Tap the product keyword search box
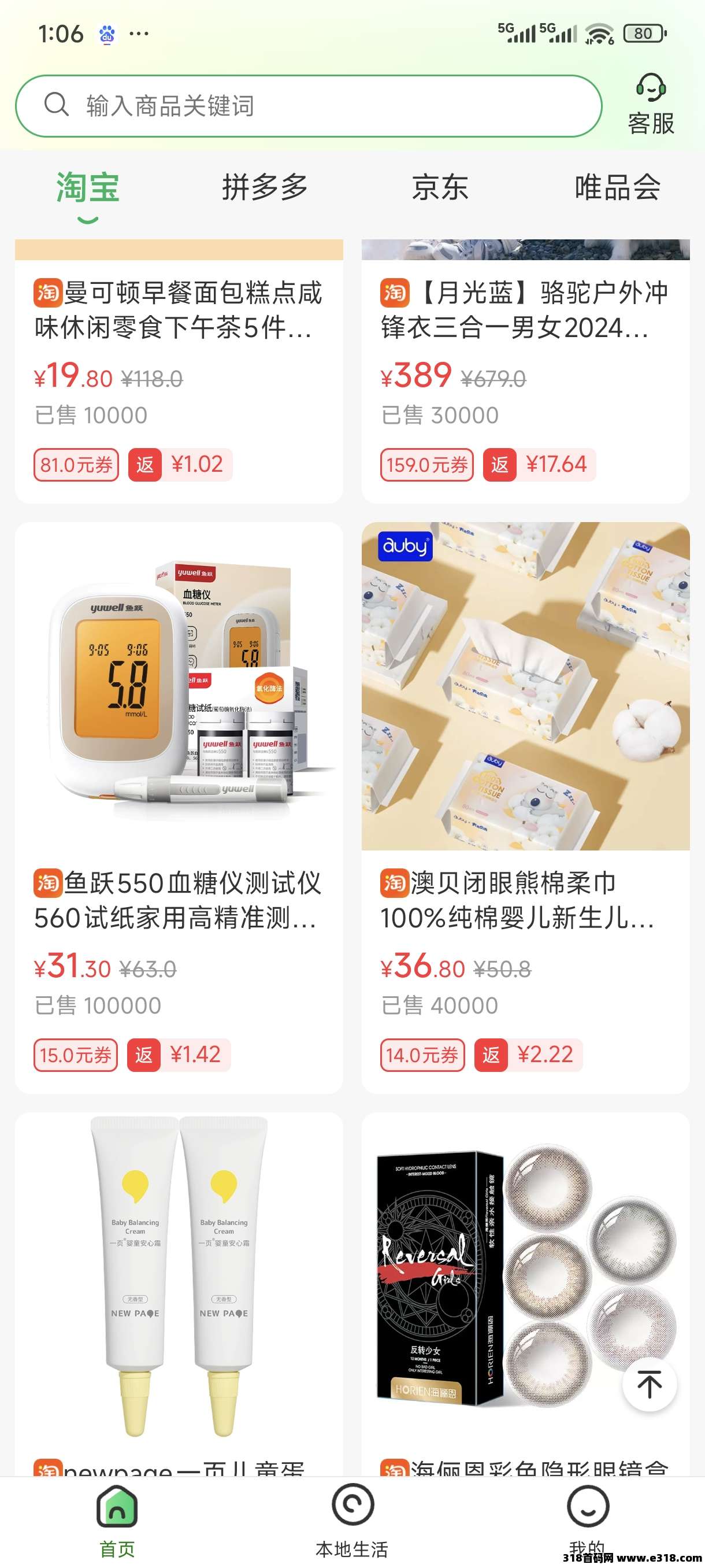Screen dimensions: 705x1568 308,106
